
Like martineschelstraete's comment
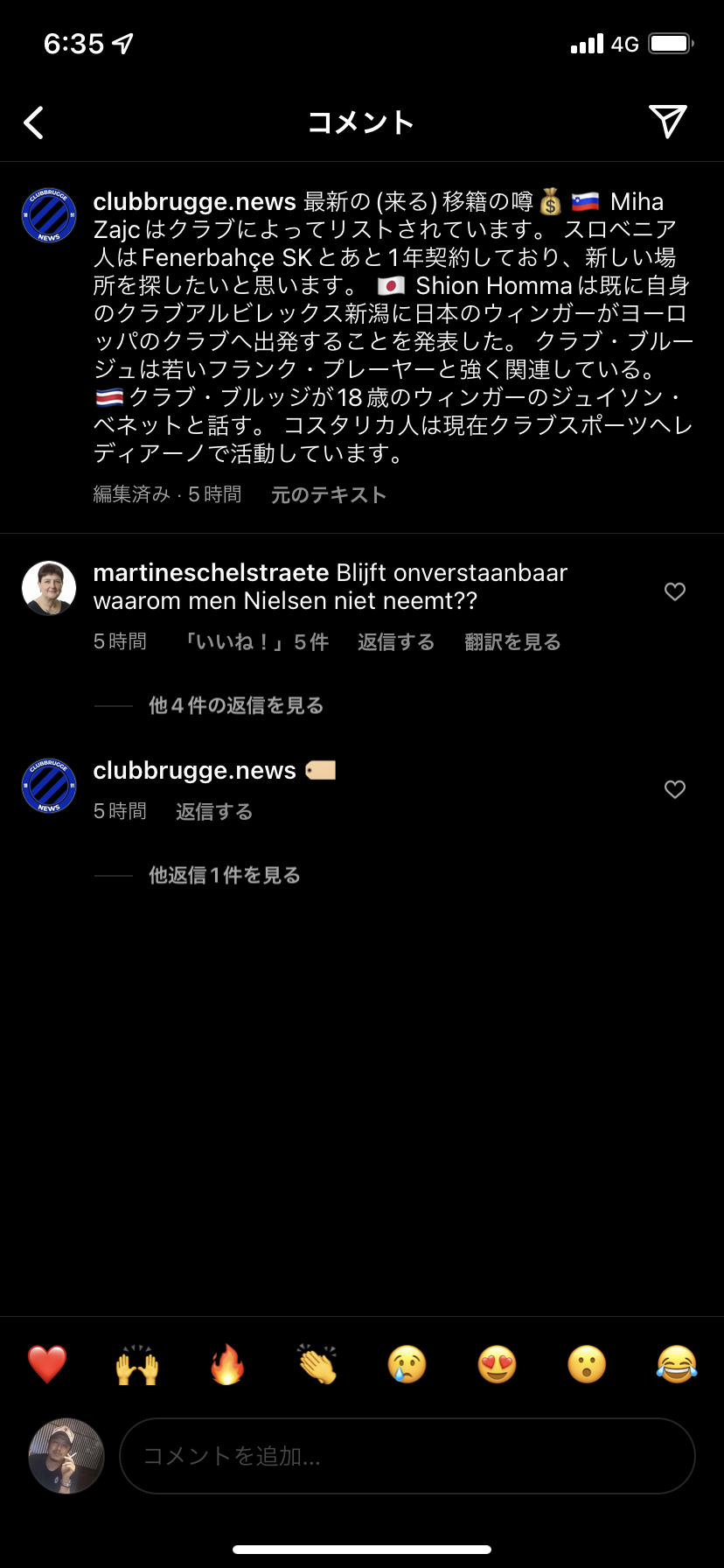point(674,592)
